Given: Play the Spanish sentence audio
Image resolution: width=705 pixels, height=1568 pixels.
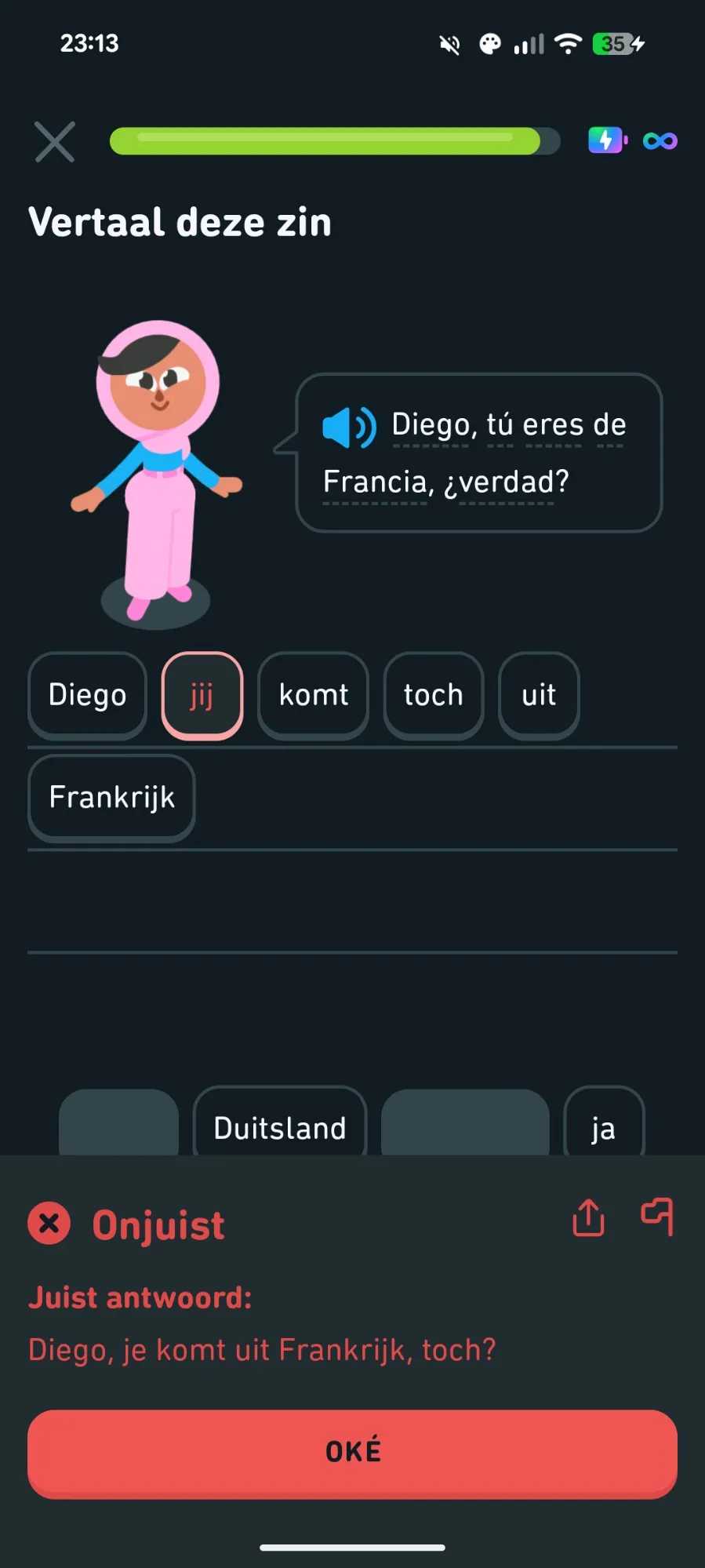Looking at the screenshot, I should click(349, 427).
